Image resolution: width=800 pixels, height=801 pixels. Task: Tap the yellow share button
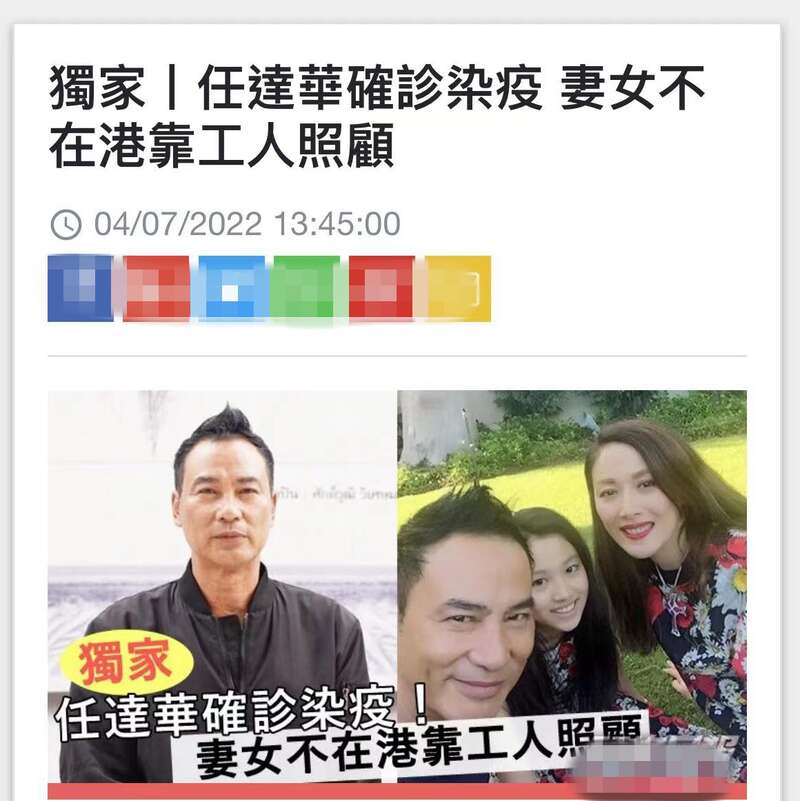click(x=458, y=288)
